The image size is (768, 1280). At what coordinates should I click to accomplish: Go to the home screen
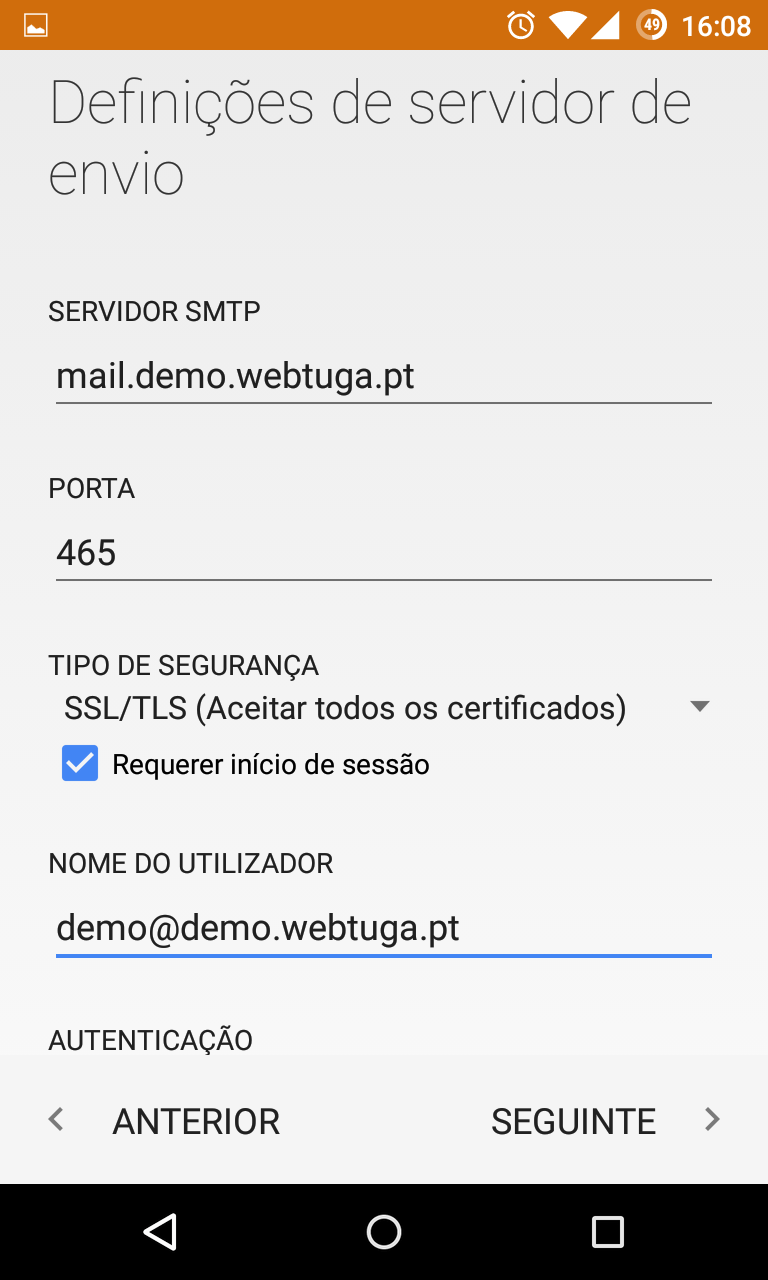384,1232
